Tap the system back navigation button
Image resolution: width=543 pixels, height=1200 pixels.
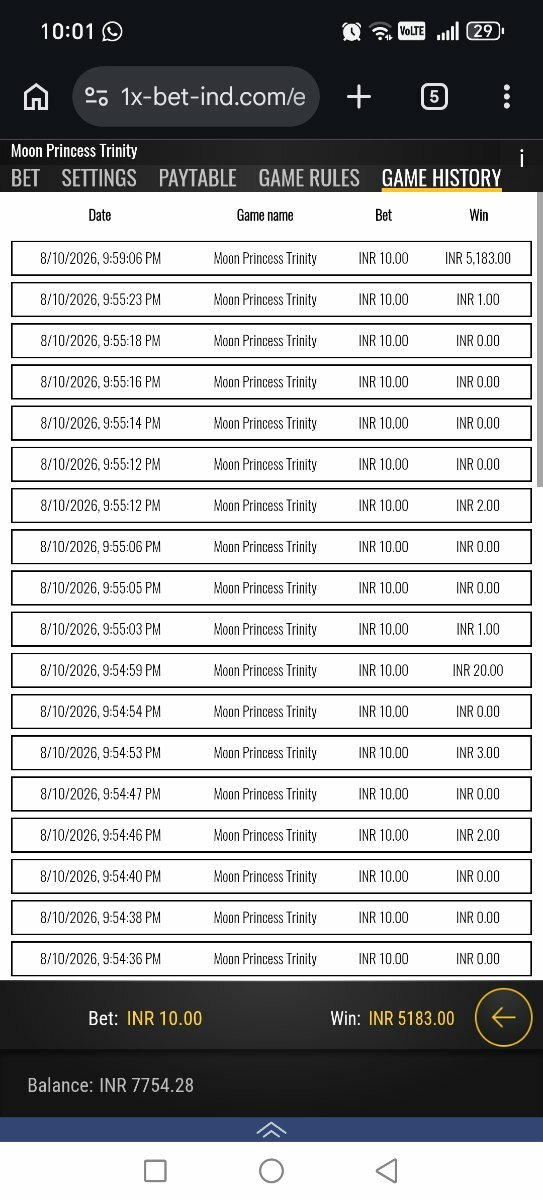[386, 1171]
